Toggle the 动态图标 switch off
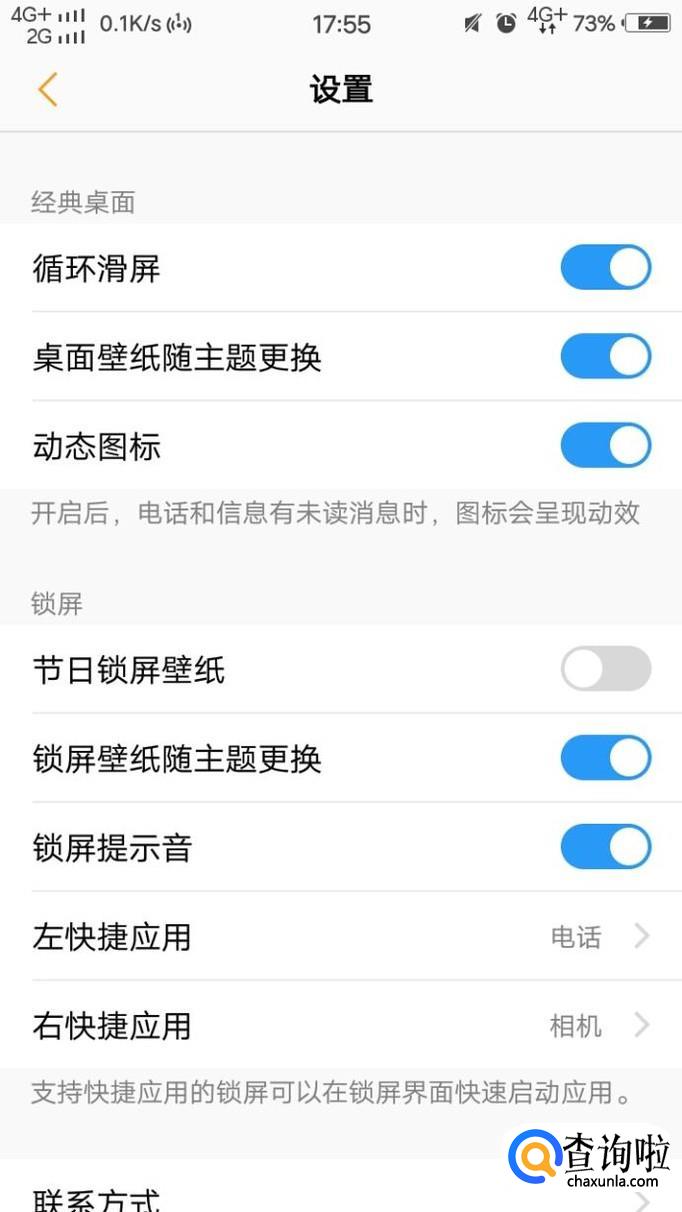This screenshot has height=1212, width=682. pos(605,446)
